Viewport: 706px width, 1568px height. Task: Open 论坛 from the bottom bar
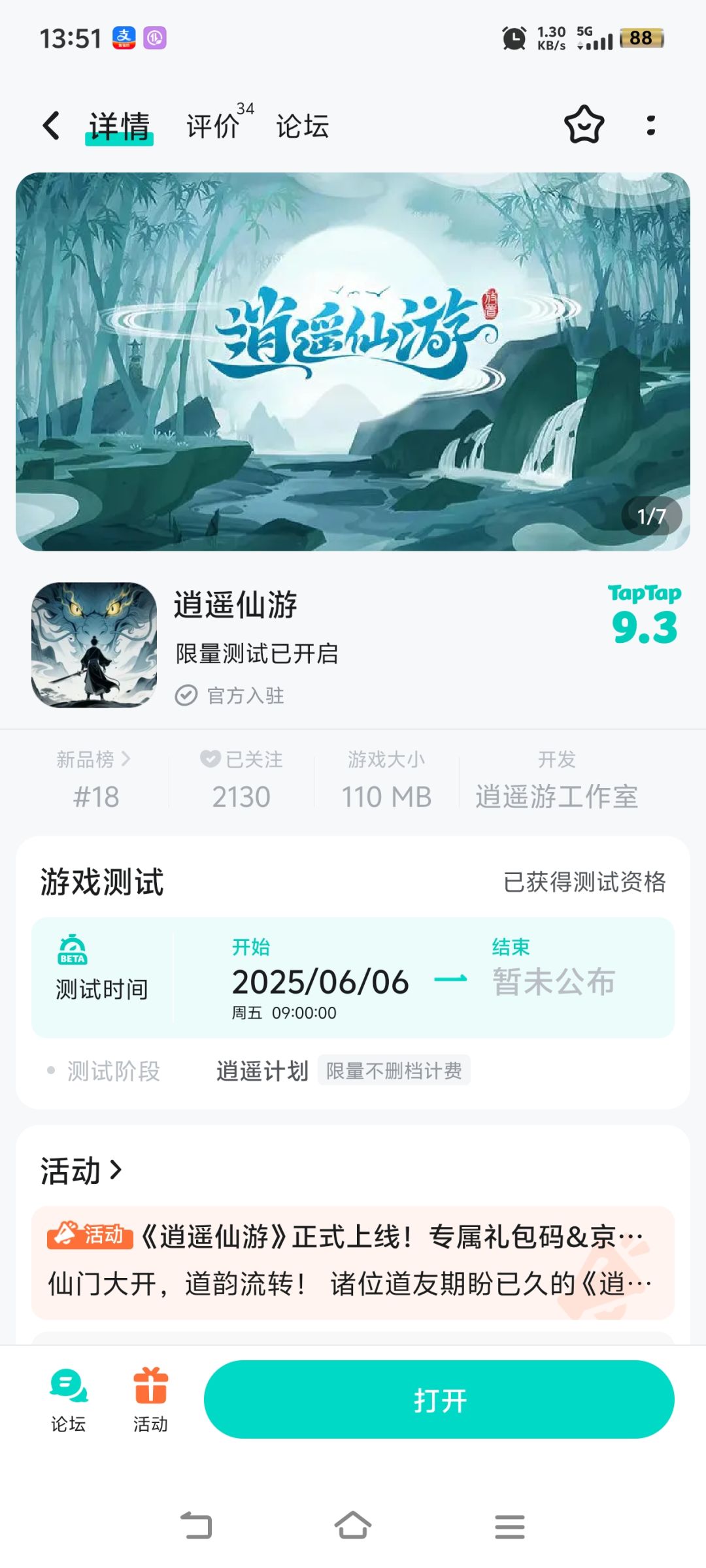click(69, 1400)
